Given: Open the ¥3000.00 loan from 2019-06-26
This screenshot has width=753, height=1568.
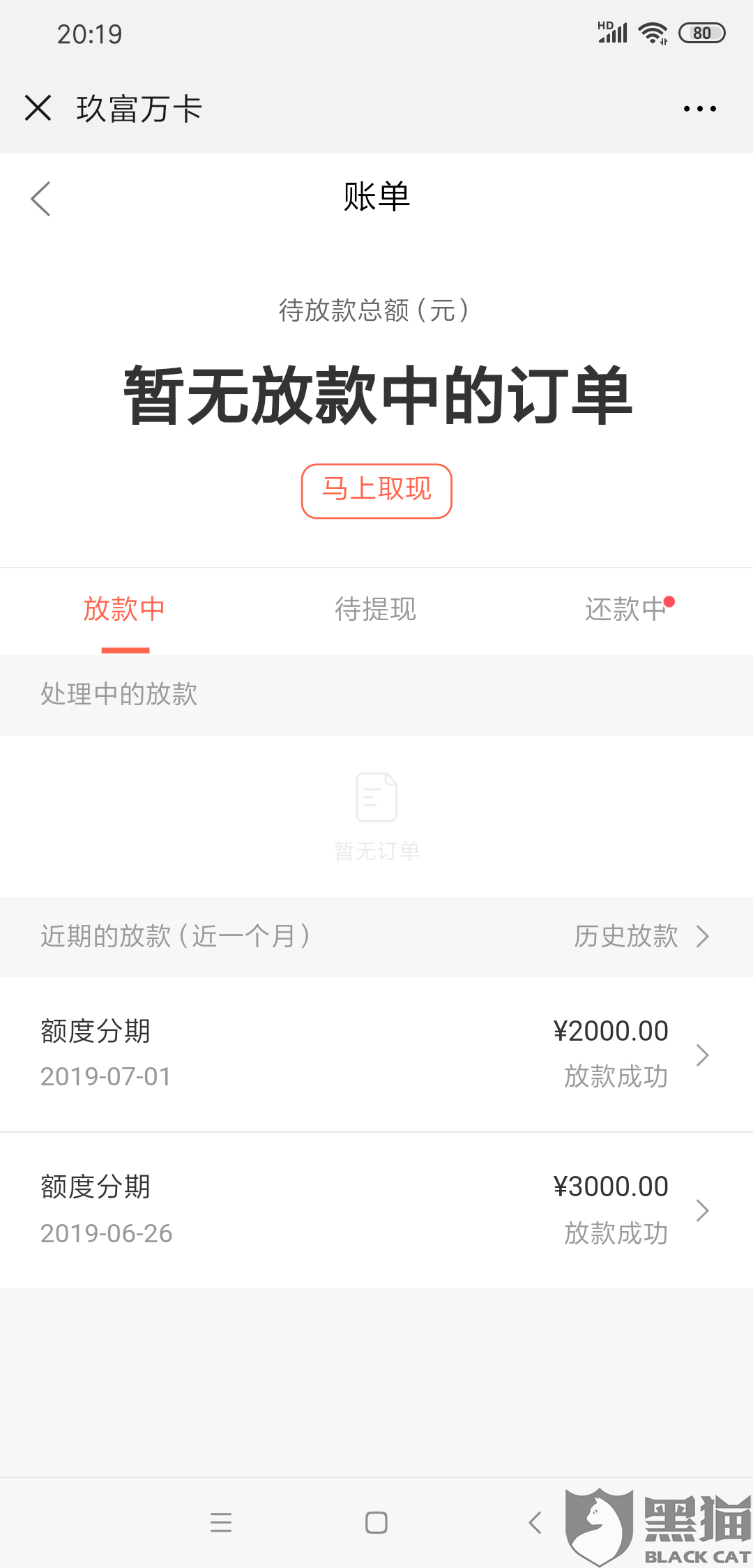Looking at the screenshot, I should 376,1210.
